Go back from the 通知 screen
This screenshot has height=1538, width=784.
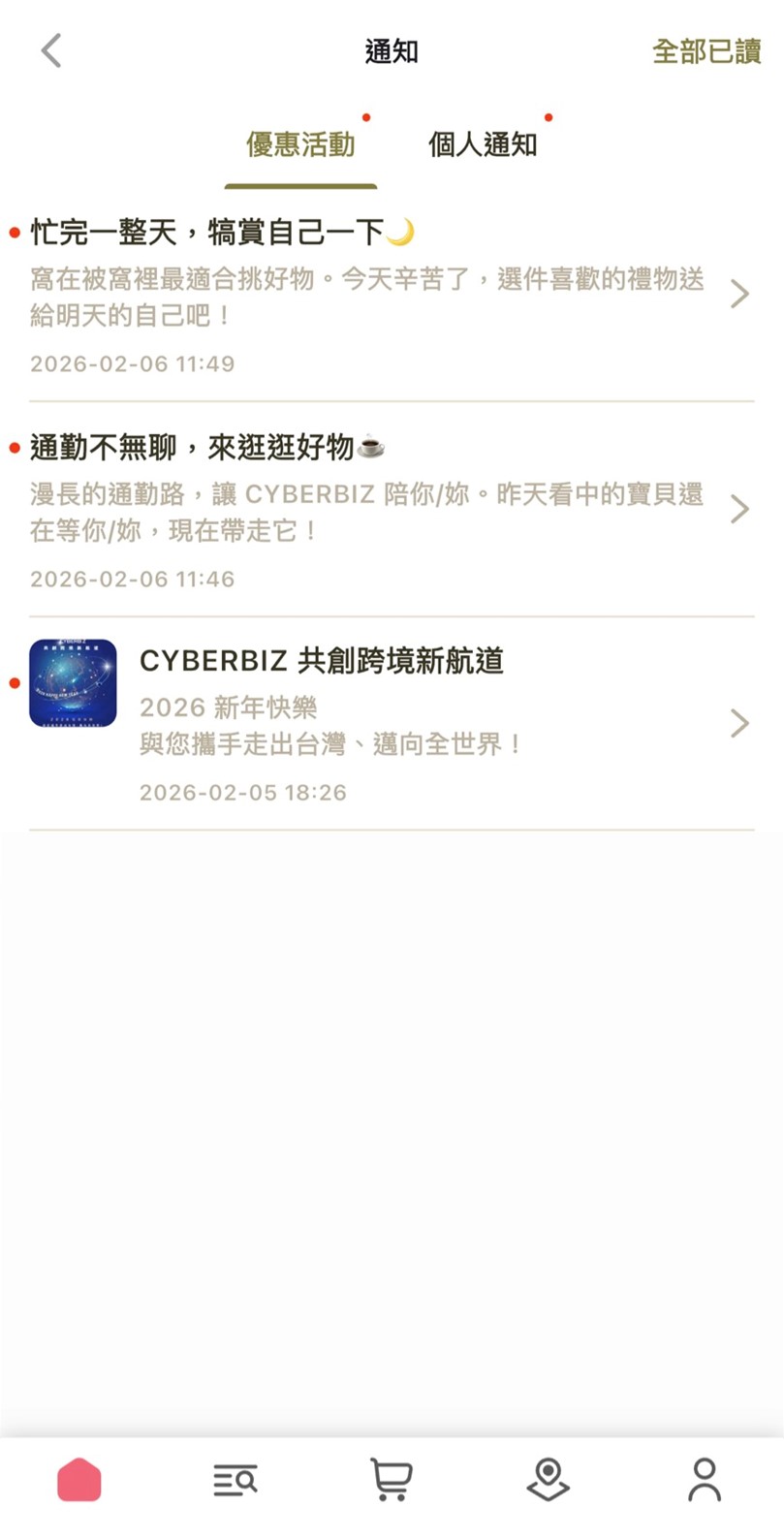click(51, 51)
